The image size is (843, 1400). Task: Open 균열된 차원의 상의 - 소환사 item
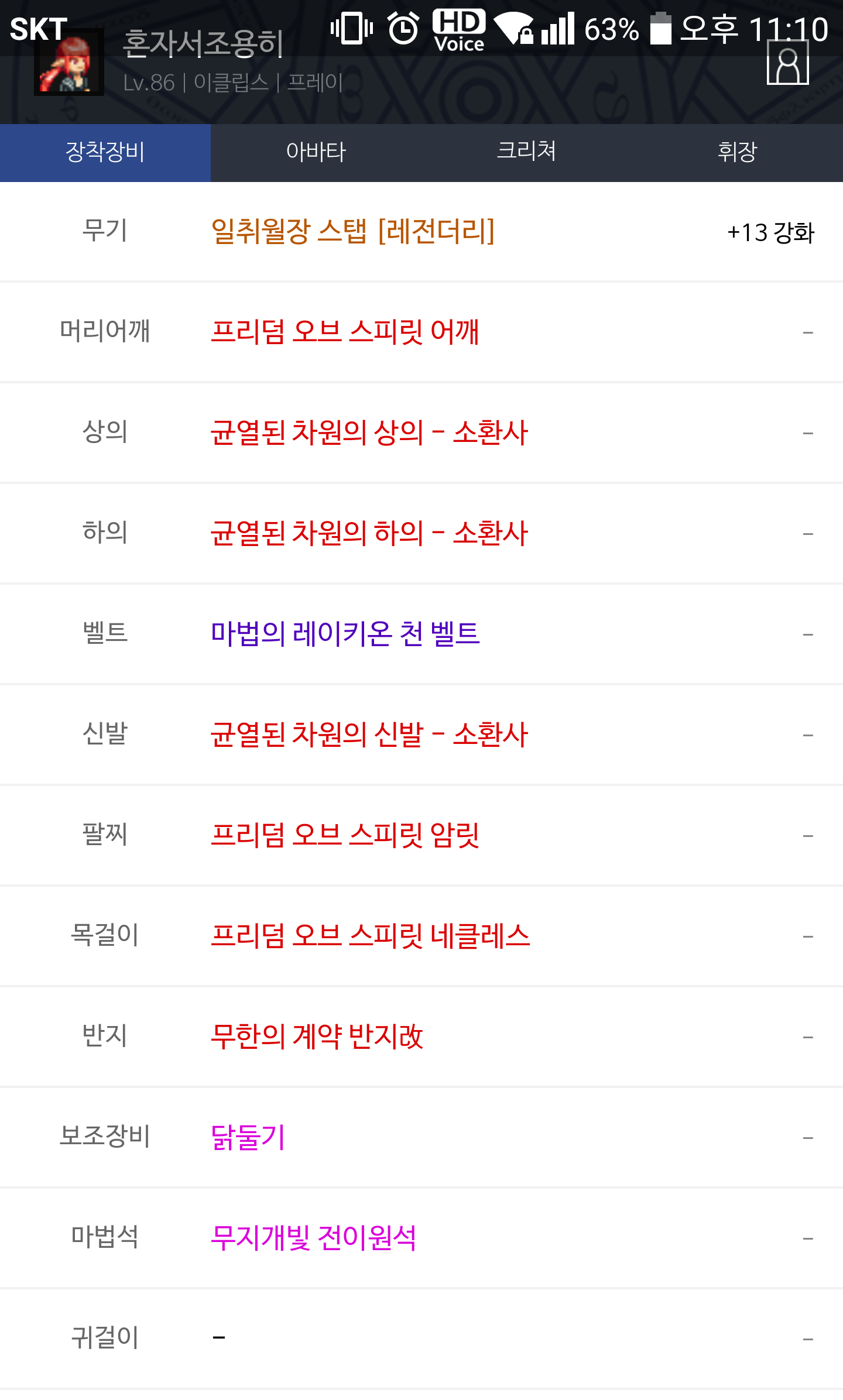[369, 433]
